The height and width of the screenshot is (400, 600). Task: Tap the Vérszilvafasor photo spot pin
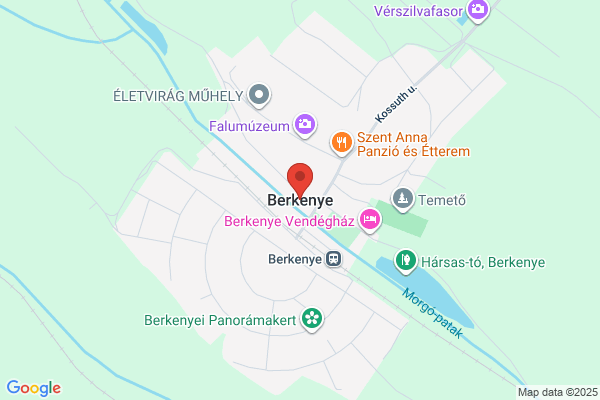pyautogui.click(x=478, y=10)
